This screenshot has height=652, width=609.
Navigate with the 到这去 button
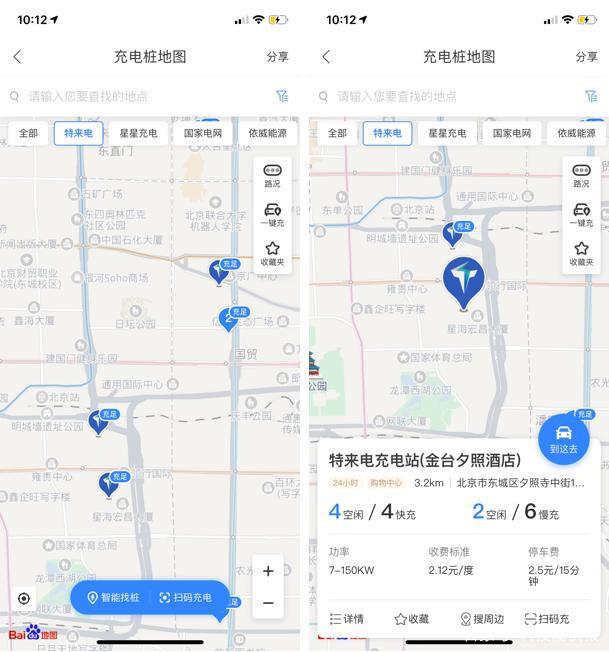tap(563, 439)
